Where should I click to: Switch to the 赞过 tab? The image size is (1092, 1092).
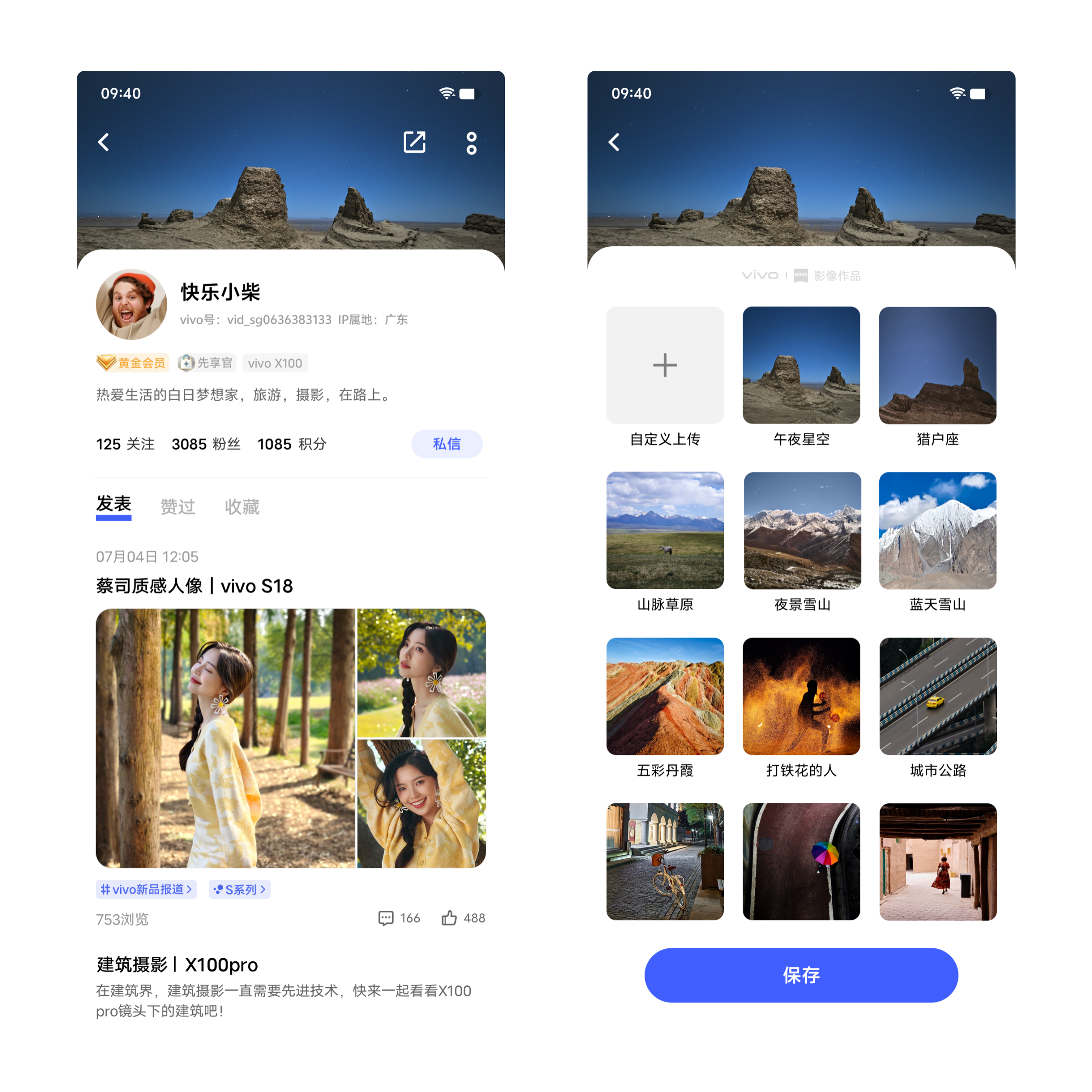pos(177,506)
